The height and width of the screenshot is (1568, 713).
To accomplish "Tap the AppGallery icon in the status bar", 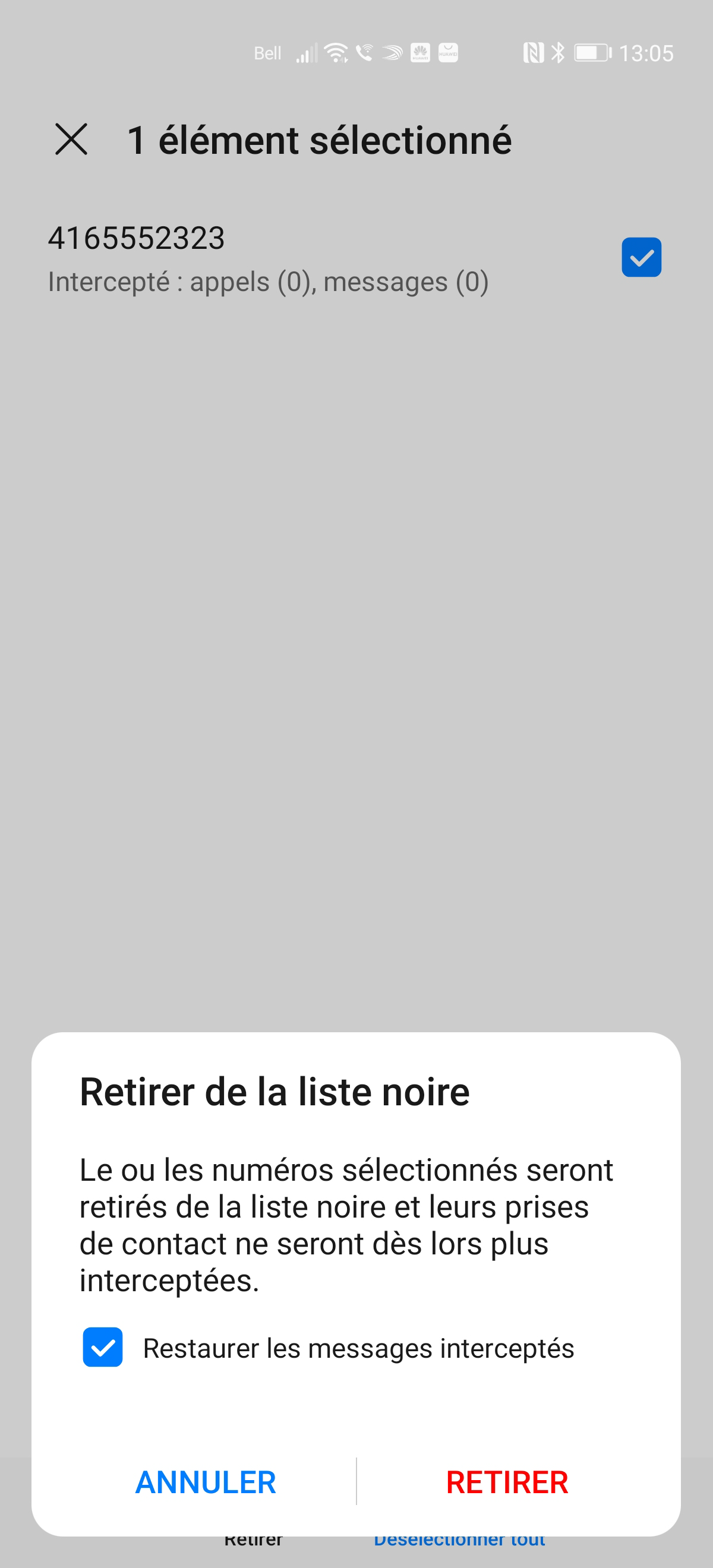I will 448,53.
